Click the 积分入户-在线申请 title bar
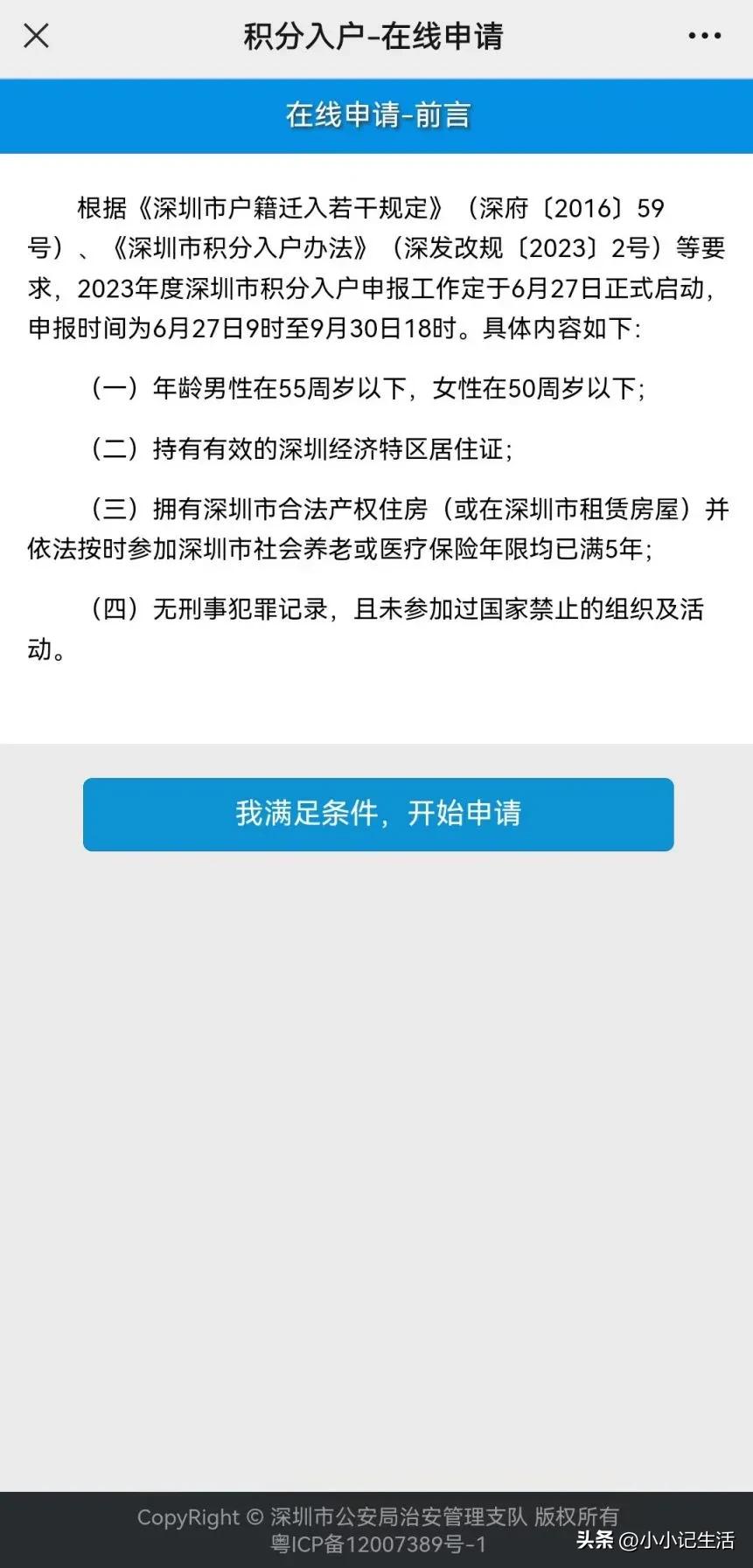The image size is (753, 1568). point(376,37)
